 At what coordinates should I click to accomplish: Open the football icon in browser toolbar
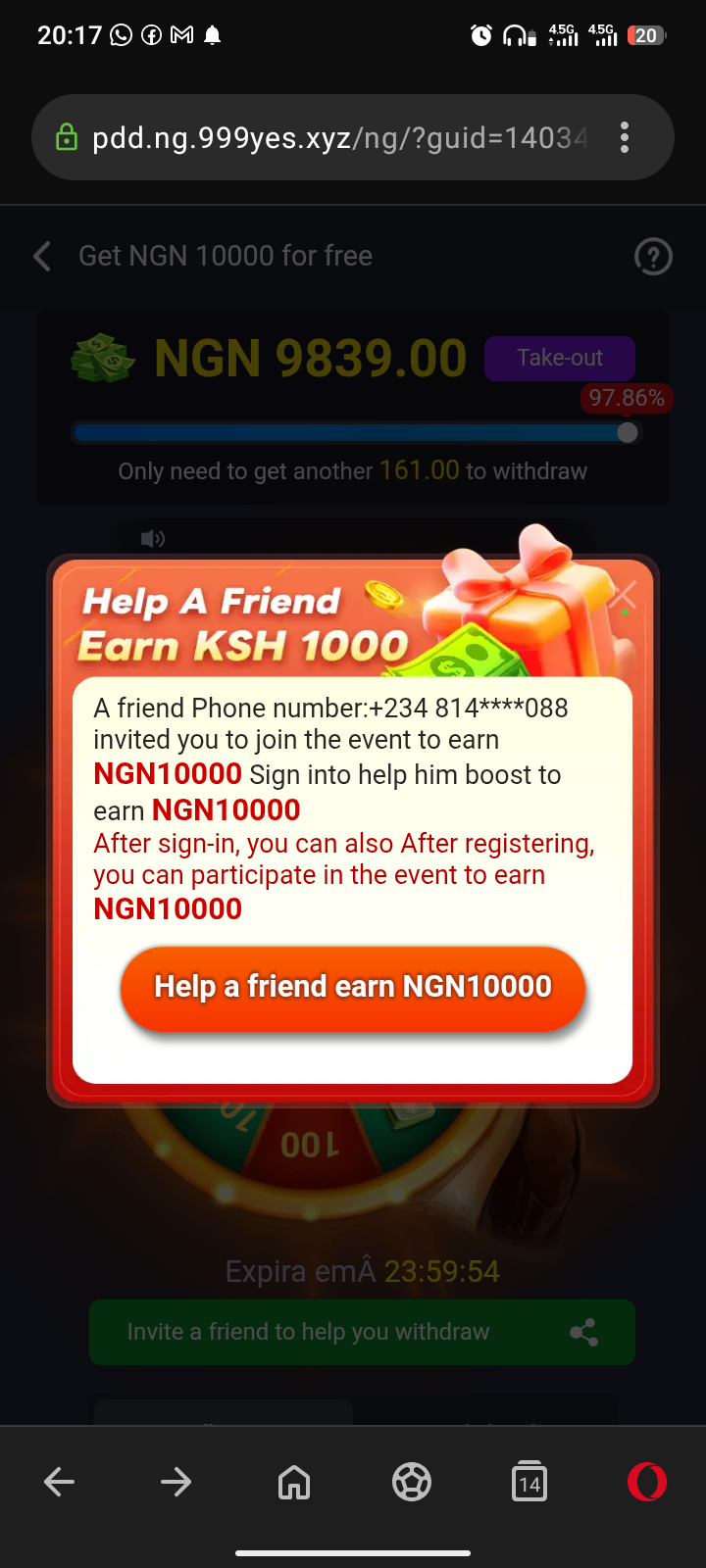tap(412, 1482)
